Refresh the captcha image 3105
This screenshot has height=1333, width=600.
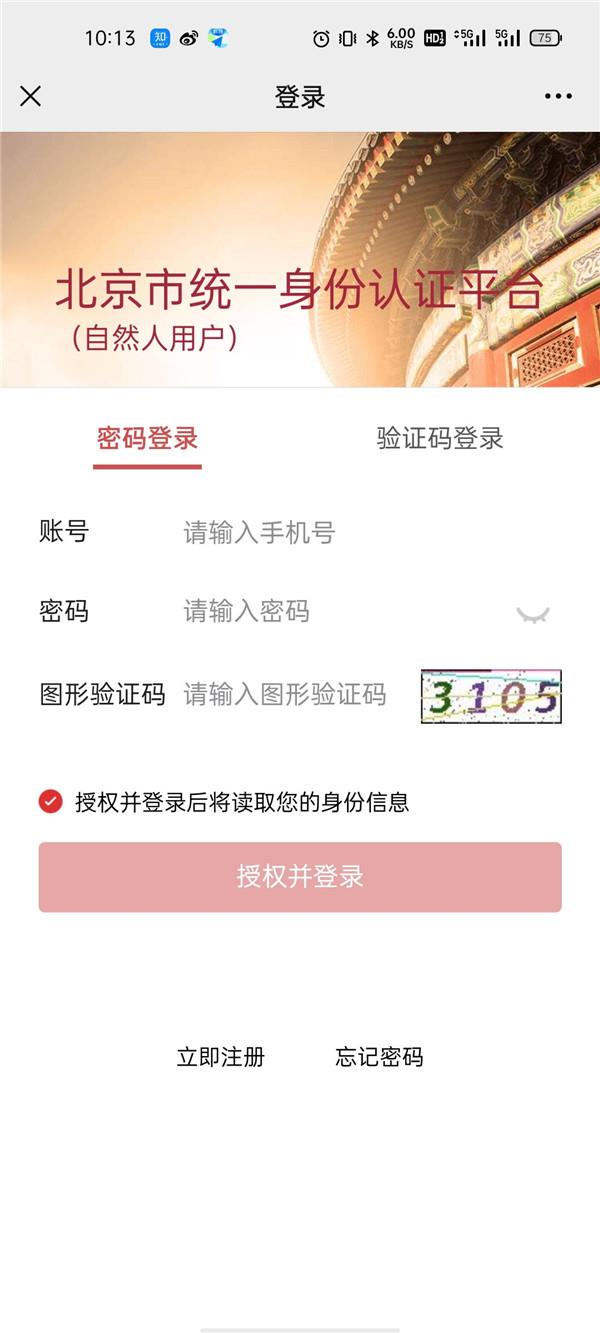pos(491,697)
